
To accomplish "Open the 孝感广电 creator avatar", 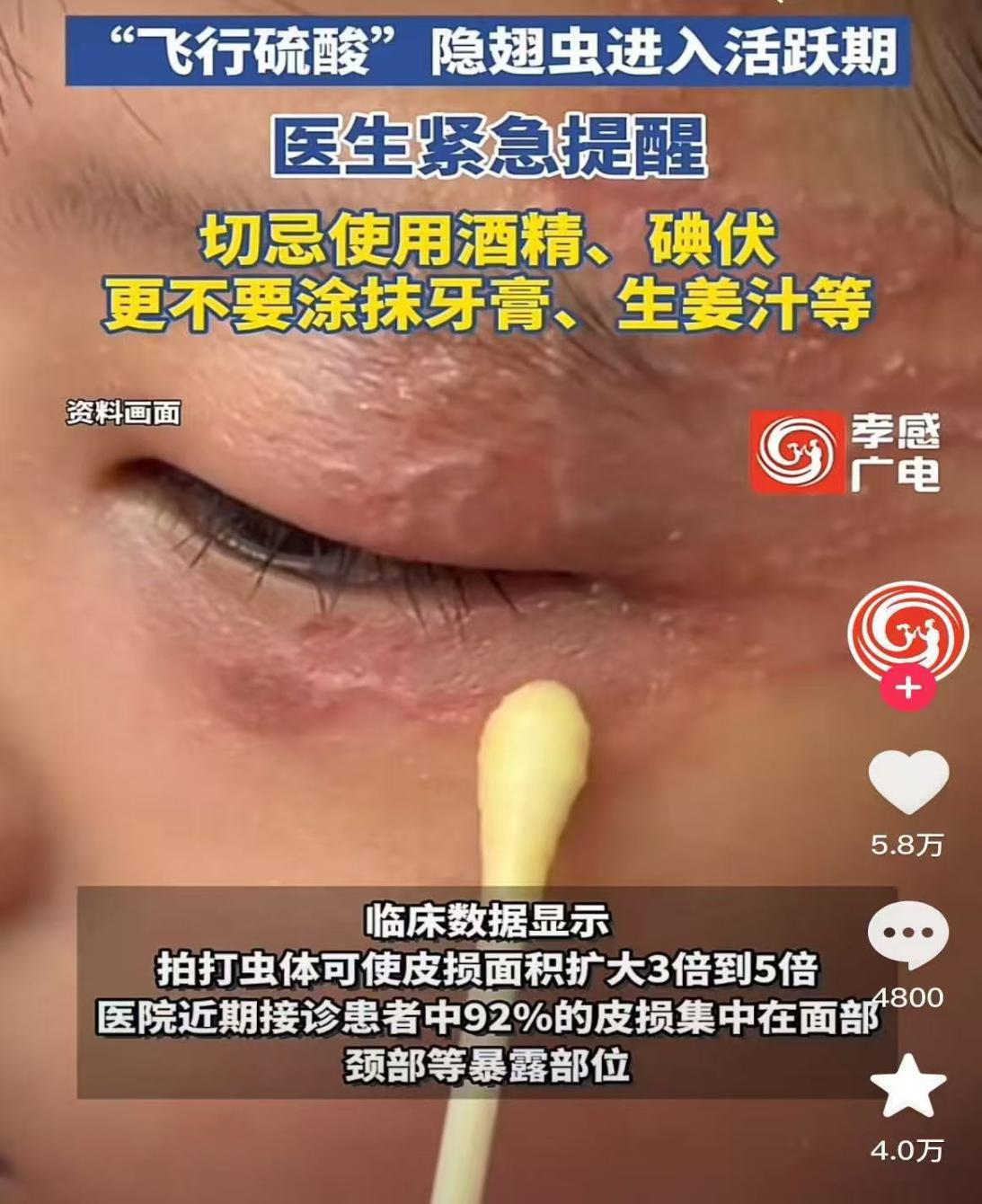I will click(x=908, y=633).
